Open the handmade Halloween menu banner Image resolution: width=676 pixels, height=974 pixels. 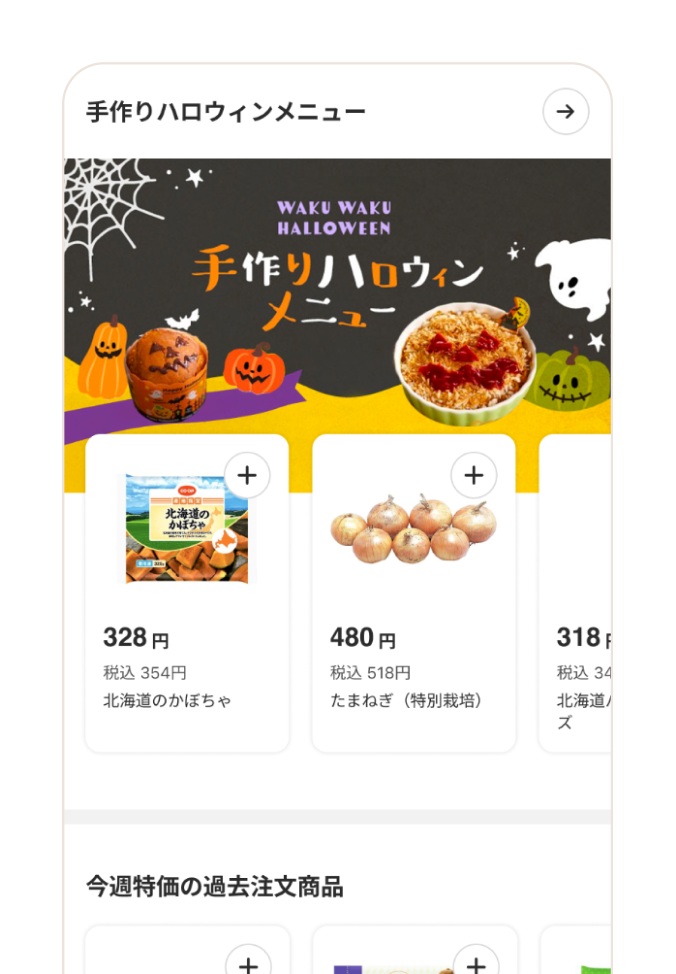point(337,290)
